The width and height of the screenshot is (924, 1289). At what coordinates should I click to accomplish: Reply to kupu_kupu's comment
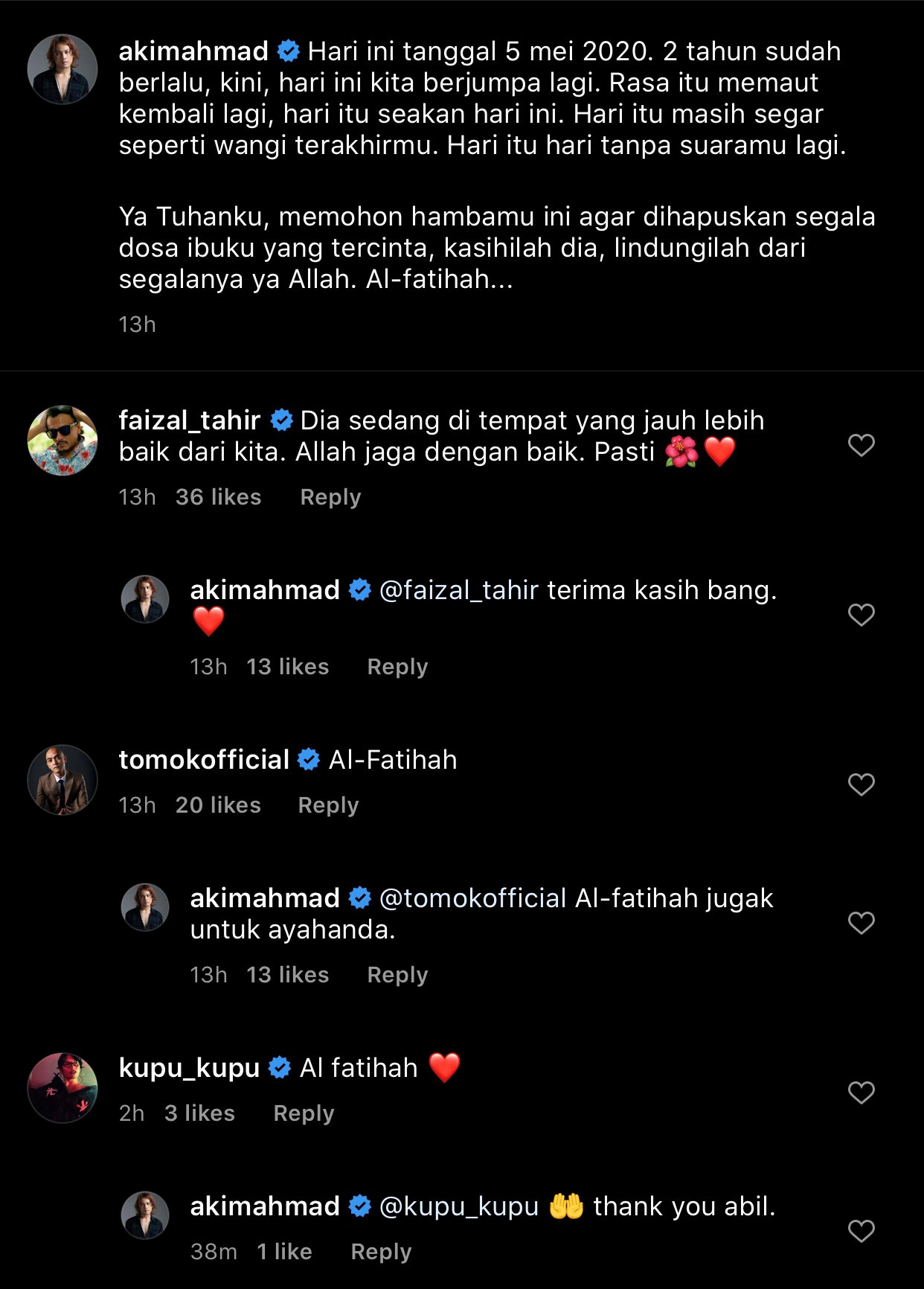[x=304, y=1113]
